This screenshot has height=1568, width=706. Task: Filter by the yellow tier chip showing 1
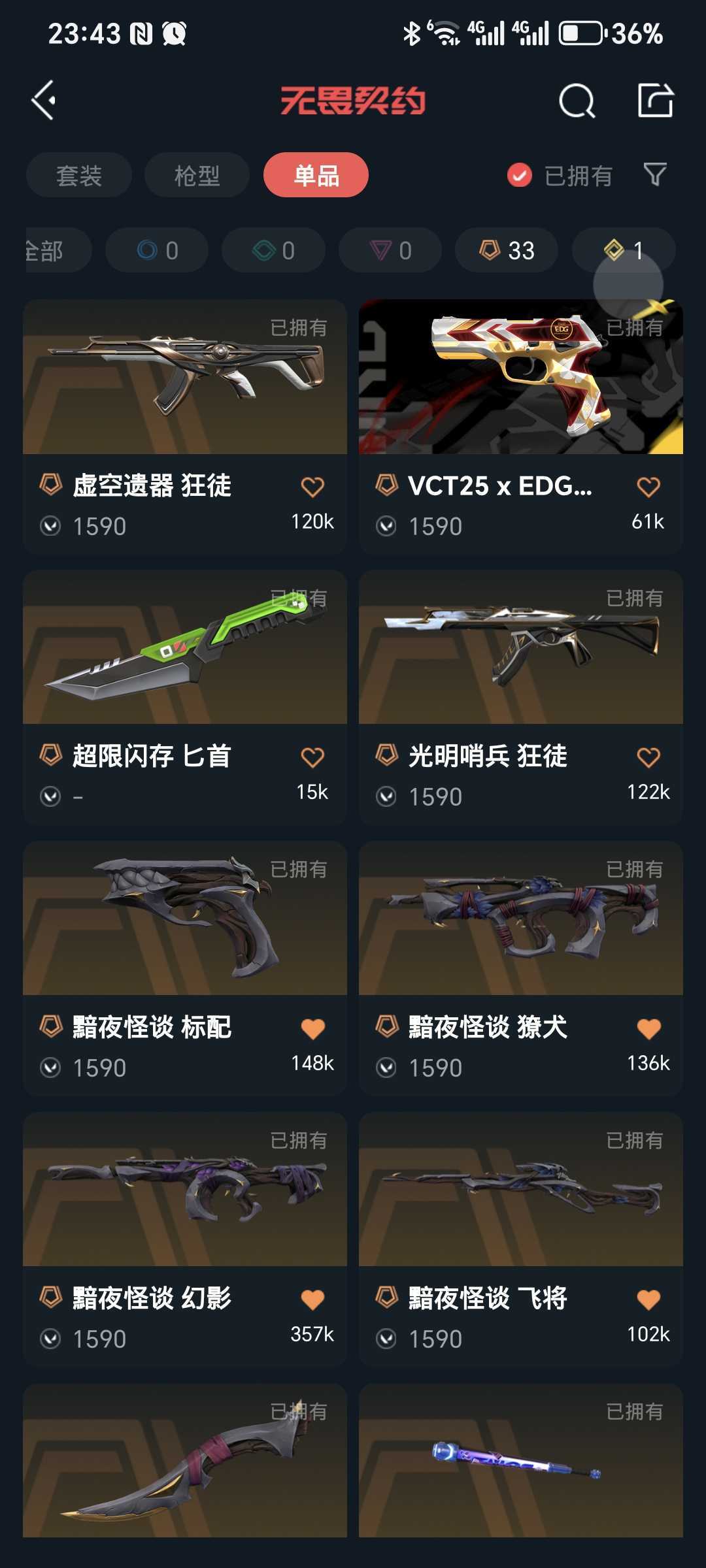[623, 250]
